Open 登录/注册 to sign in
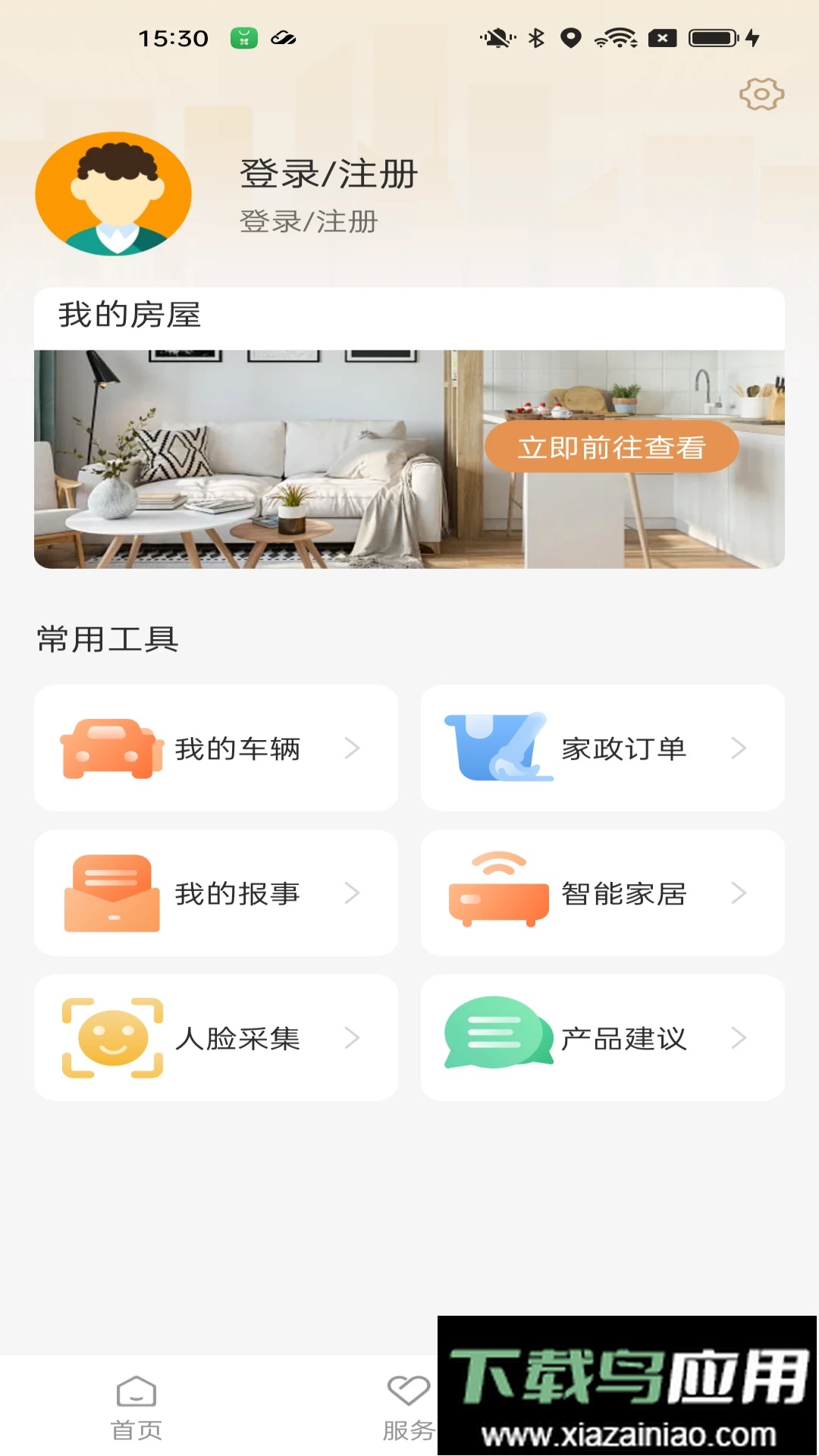The height and width of the screenshot is (1456, 819). [328, 174]
